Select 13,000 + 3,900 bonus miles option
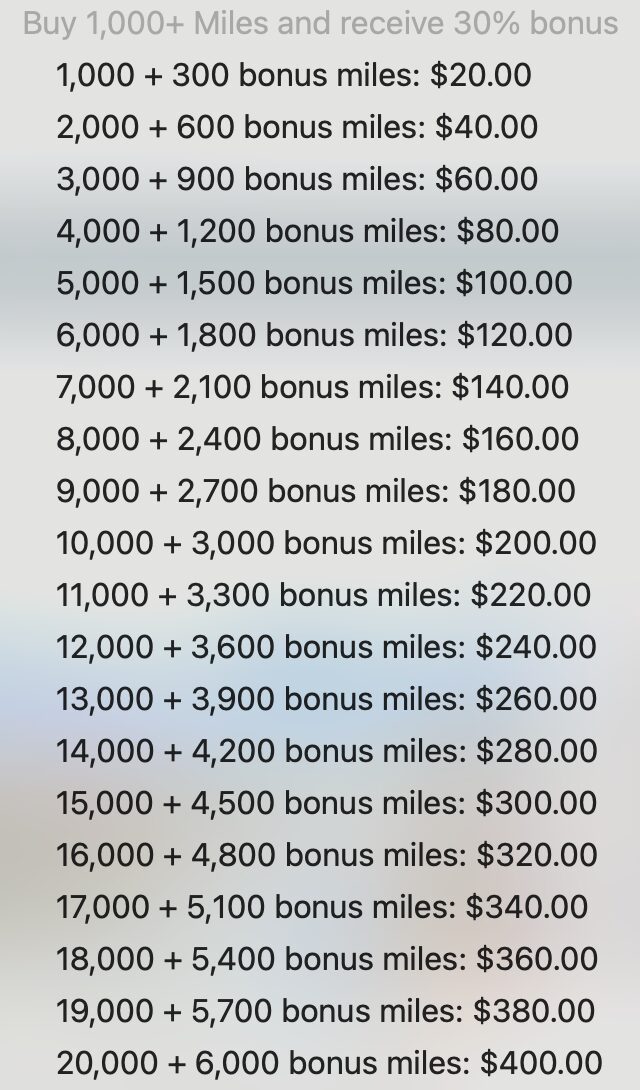 click(x=326, y=699)
